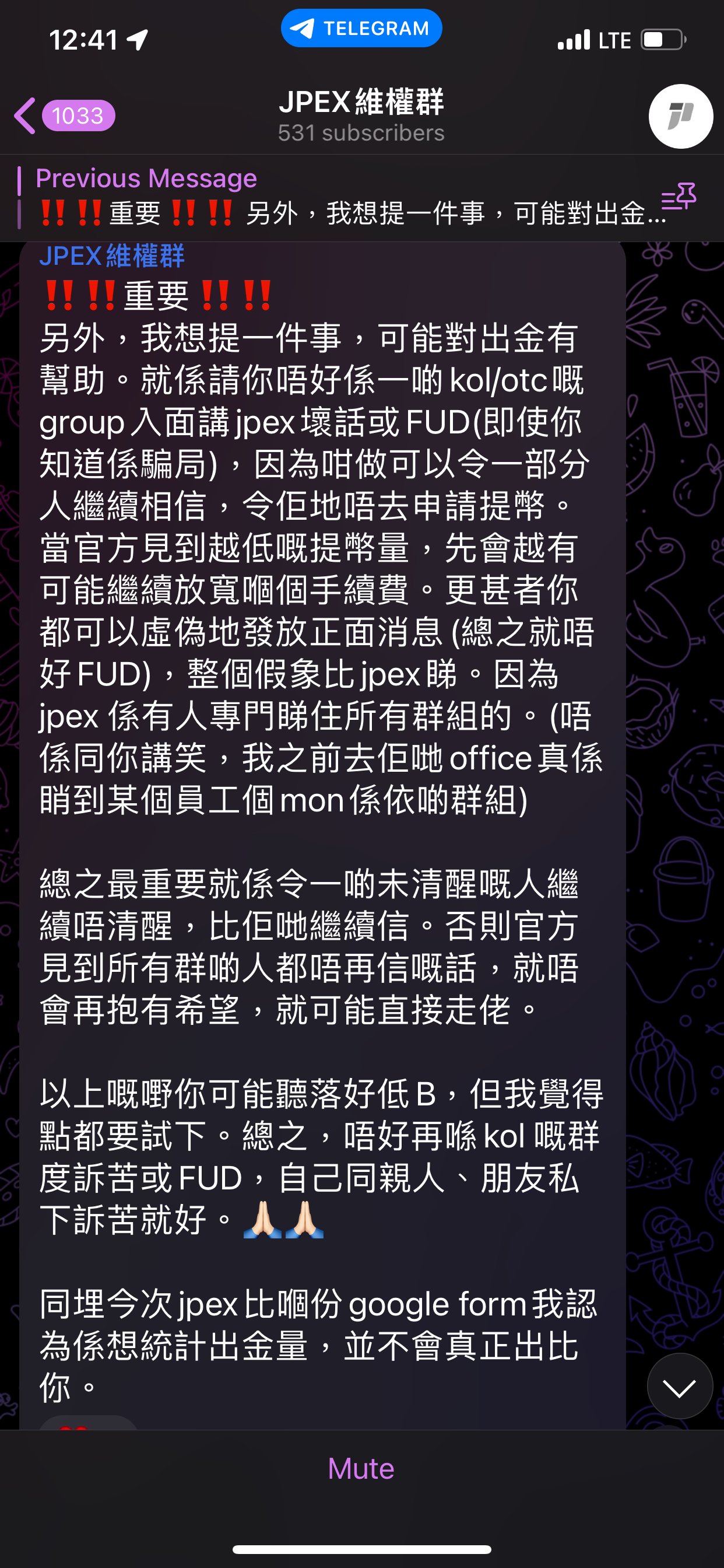
Task: Tap the back chevron arrow
Action: click(x=26, y=116)
